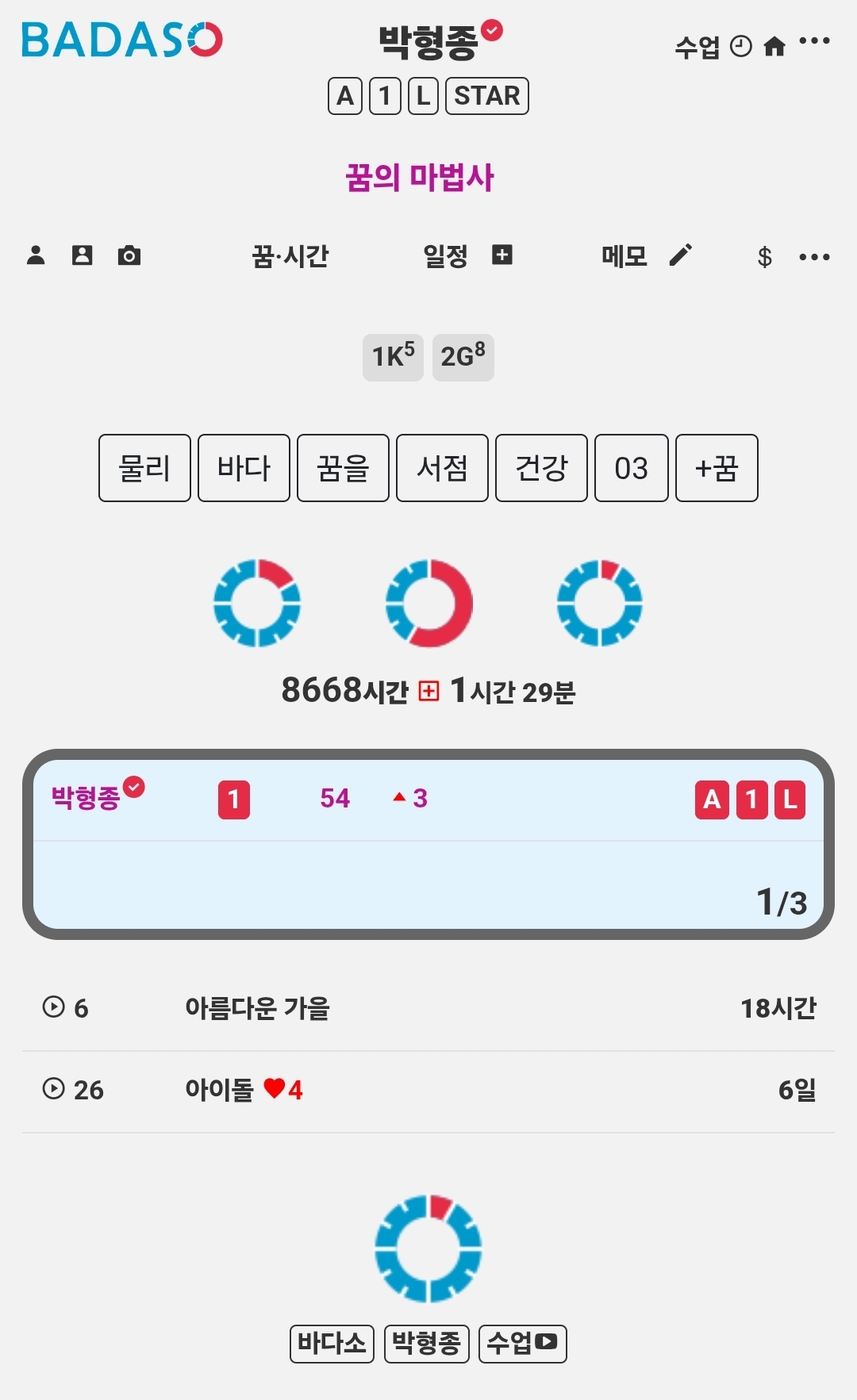Tap the 2G badge
Screen dimensions: 857x1400
[x=463, y=357]
